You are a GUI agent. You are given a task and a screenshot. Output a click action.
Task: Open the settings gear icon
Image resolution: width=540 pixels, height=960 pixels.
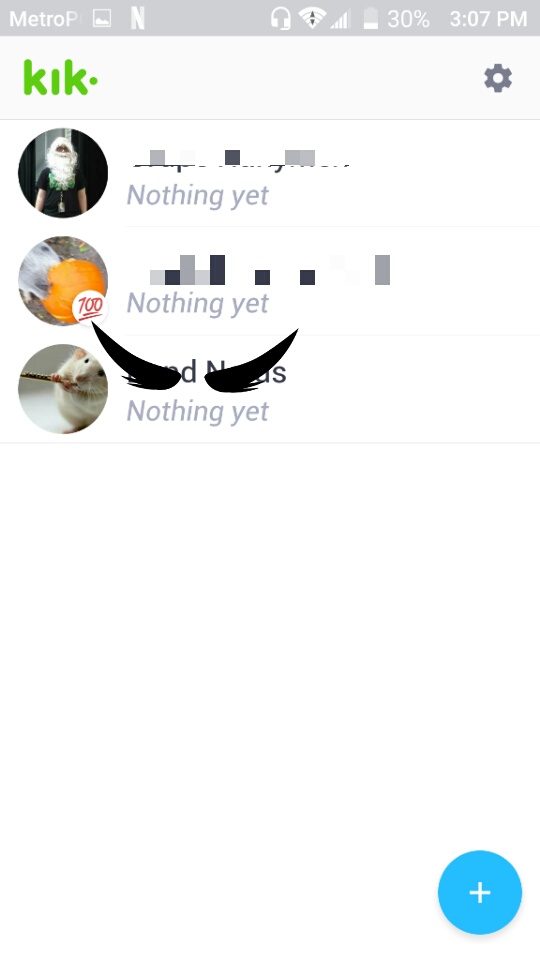498,78
